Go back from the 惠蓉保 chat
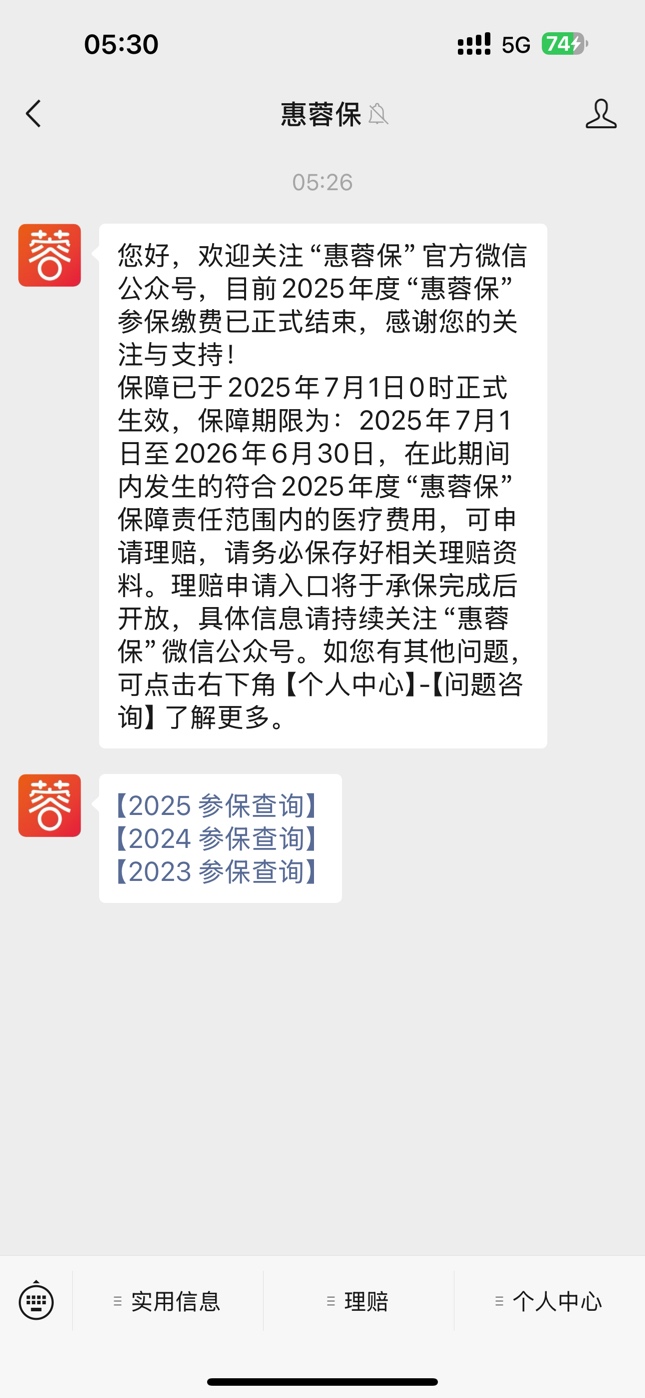The width and height of the screenshot is (645, 1398). (34, 114)
